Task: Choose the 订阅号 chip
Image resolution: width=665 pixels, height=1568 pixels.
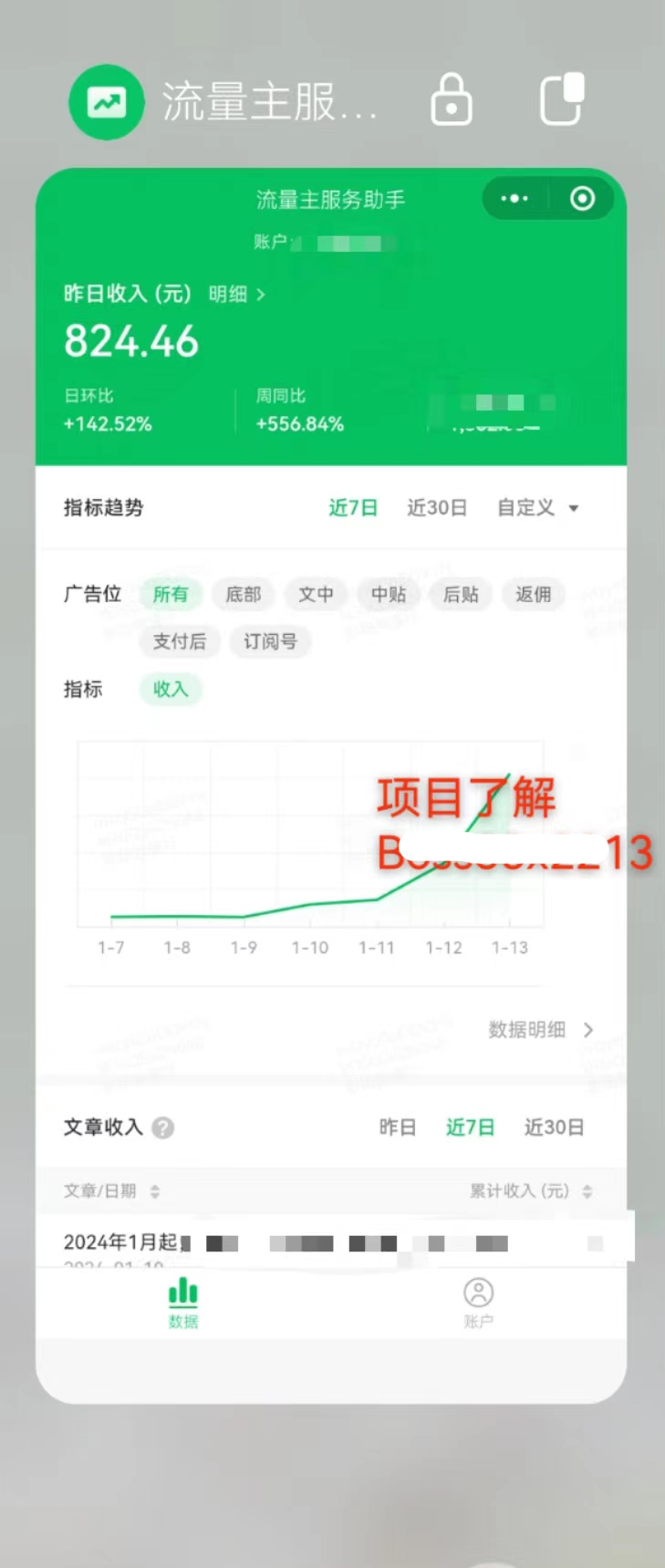Action: coord(270,641)
